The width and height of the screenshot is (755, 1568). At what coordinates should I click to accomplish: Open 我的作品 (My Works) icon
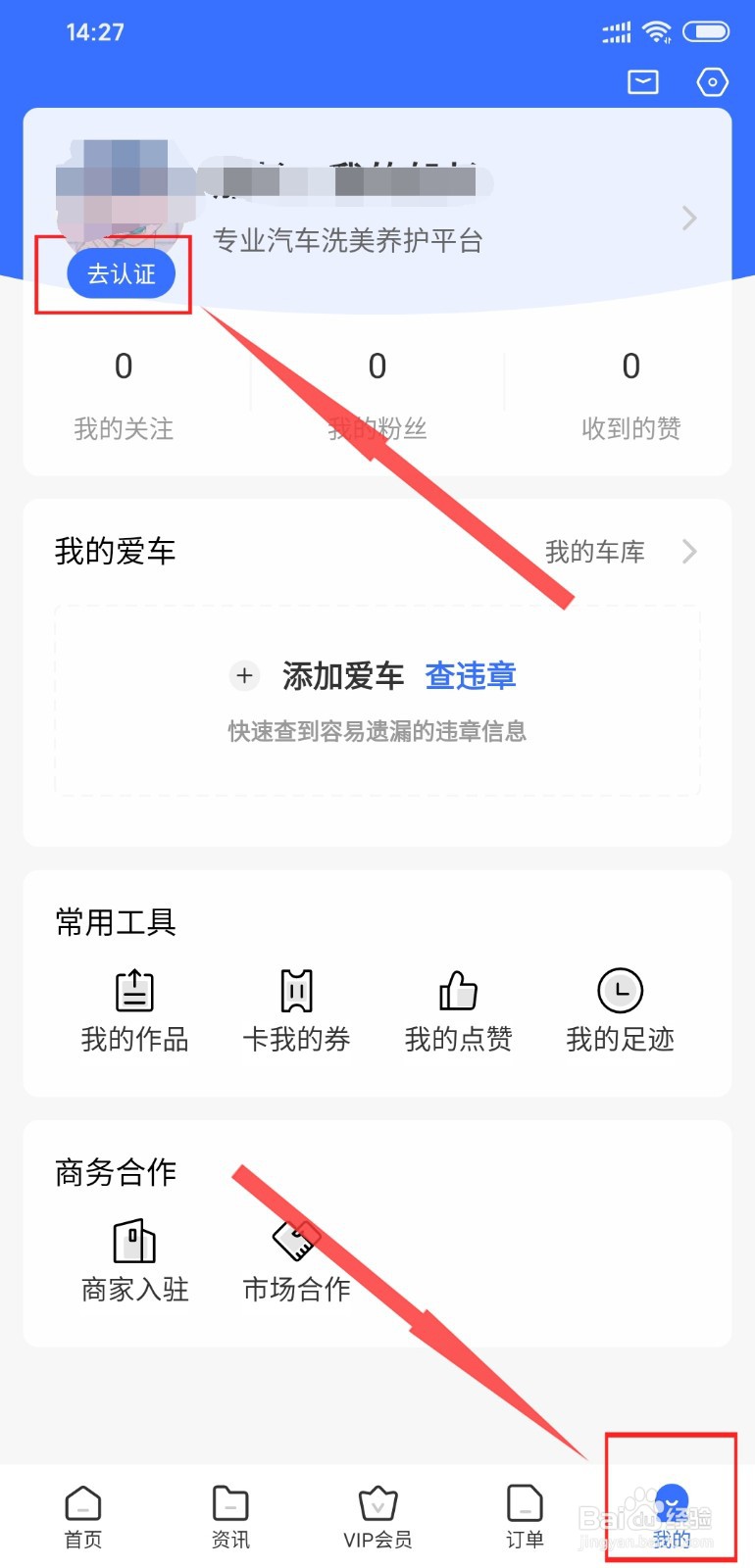click(134, 992)
